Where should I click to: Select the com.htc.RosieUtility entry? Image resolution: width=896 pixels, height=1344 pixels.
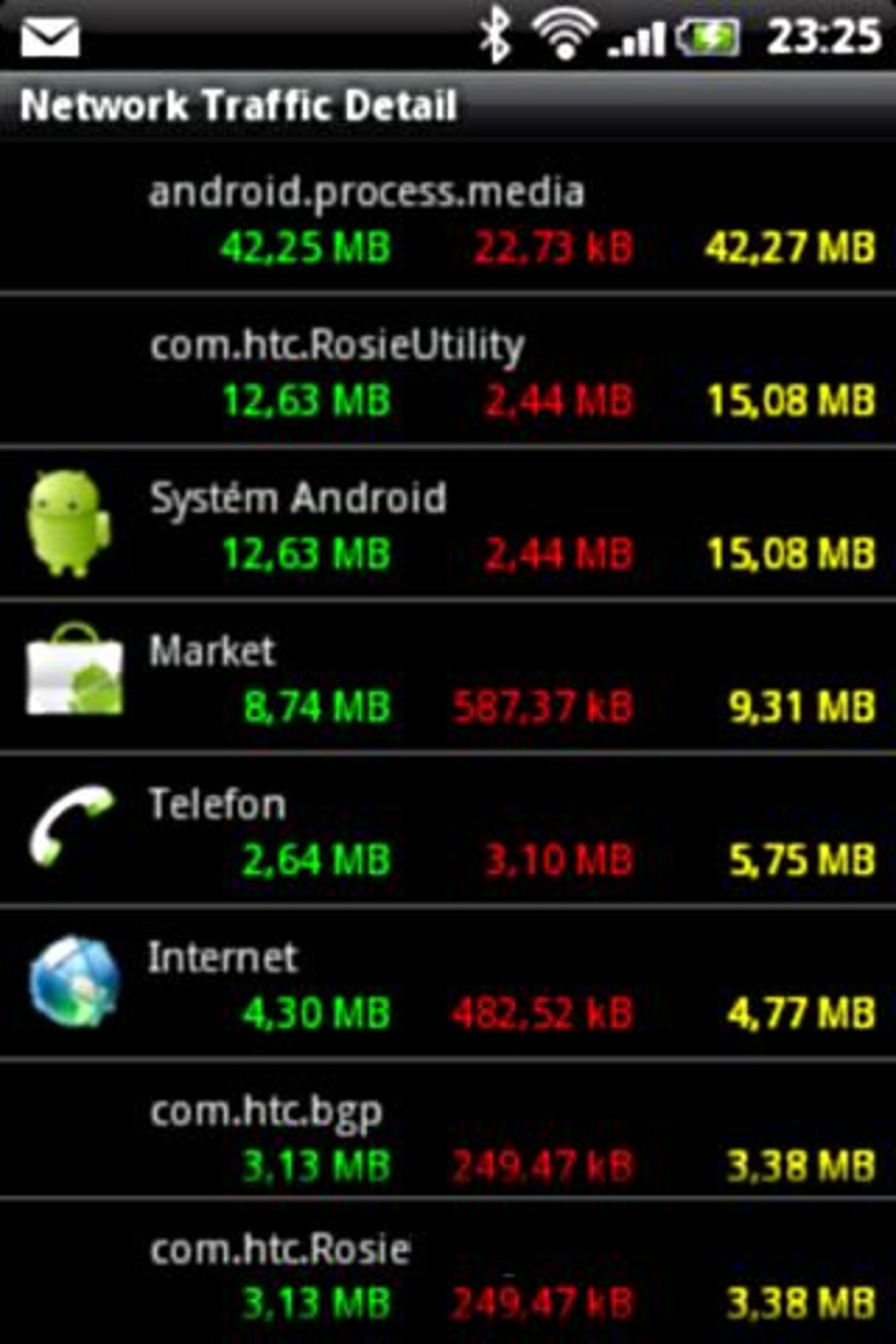coord(448,372)
